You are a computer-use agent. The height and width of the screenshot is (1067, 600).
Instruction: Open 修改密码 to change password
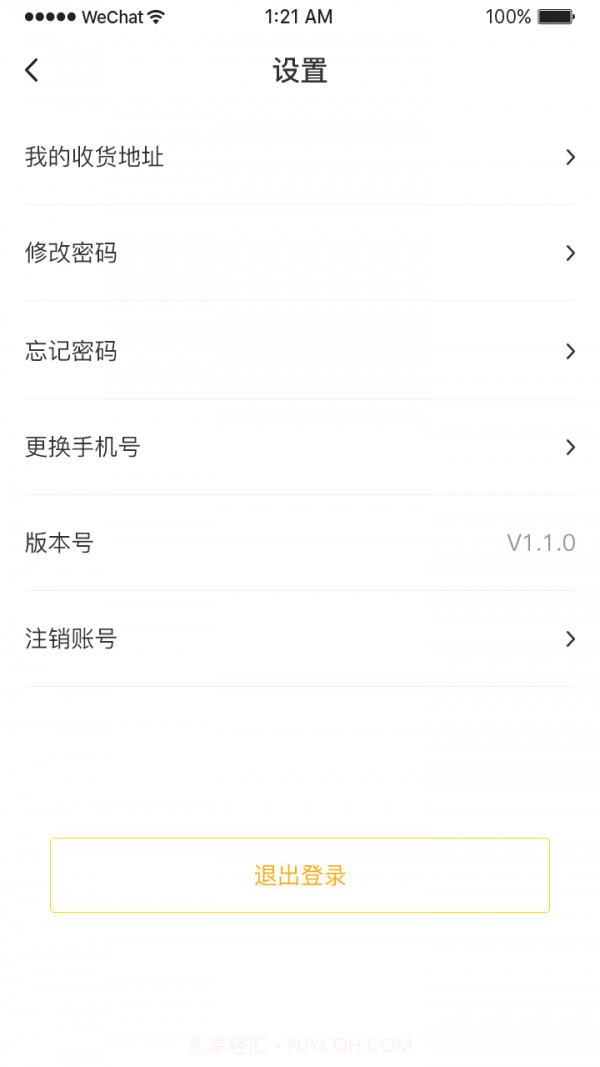point(300,253)
